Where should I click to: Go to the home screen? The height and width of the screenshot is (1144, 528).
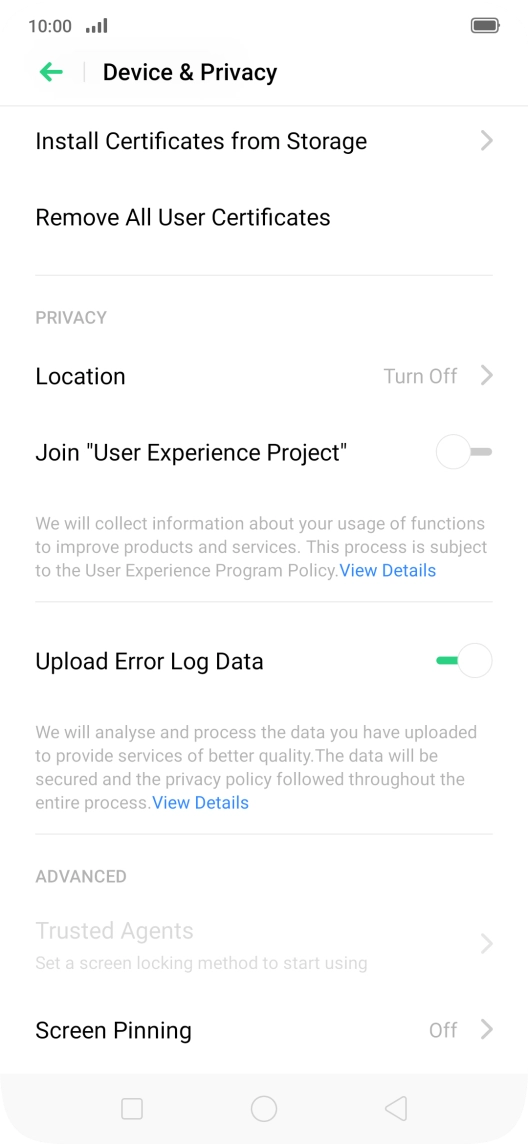264,1109
